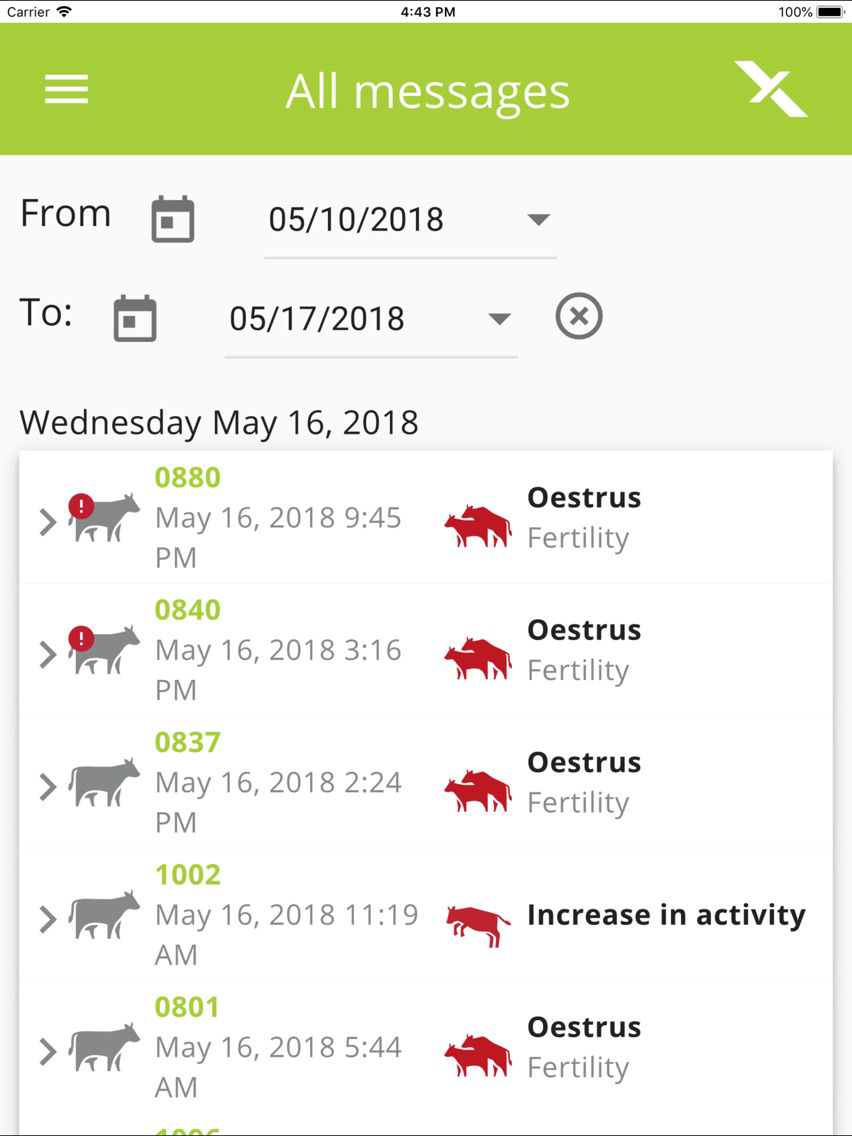Open the calendar picker for the From date
This screenshot has width=852, height=1136.
tap(170, 219)
